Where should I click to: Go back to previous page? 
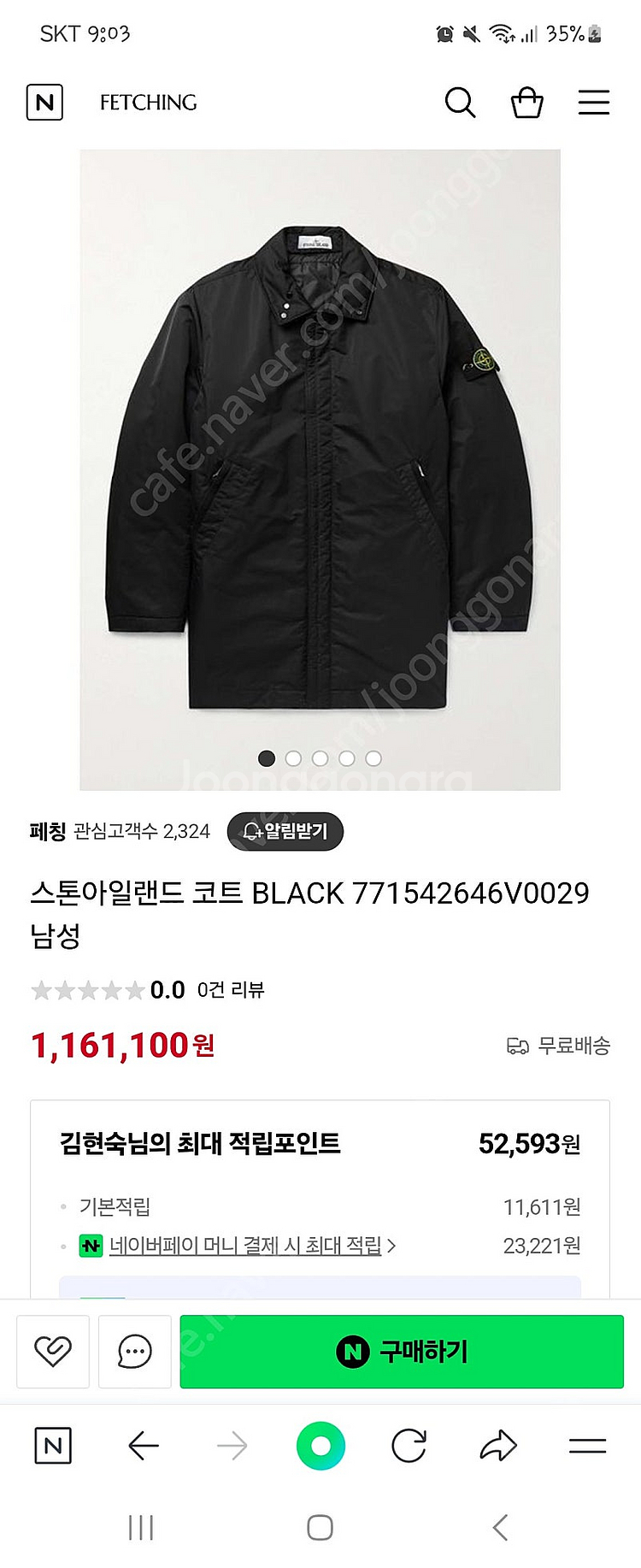[x=144, y=1446]
